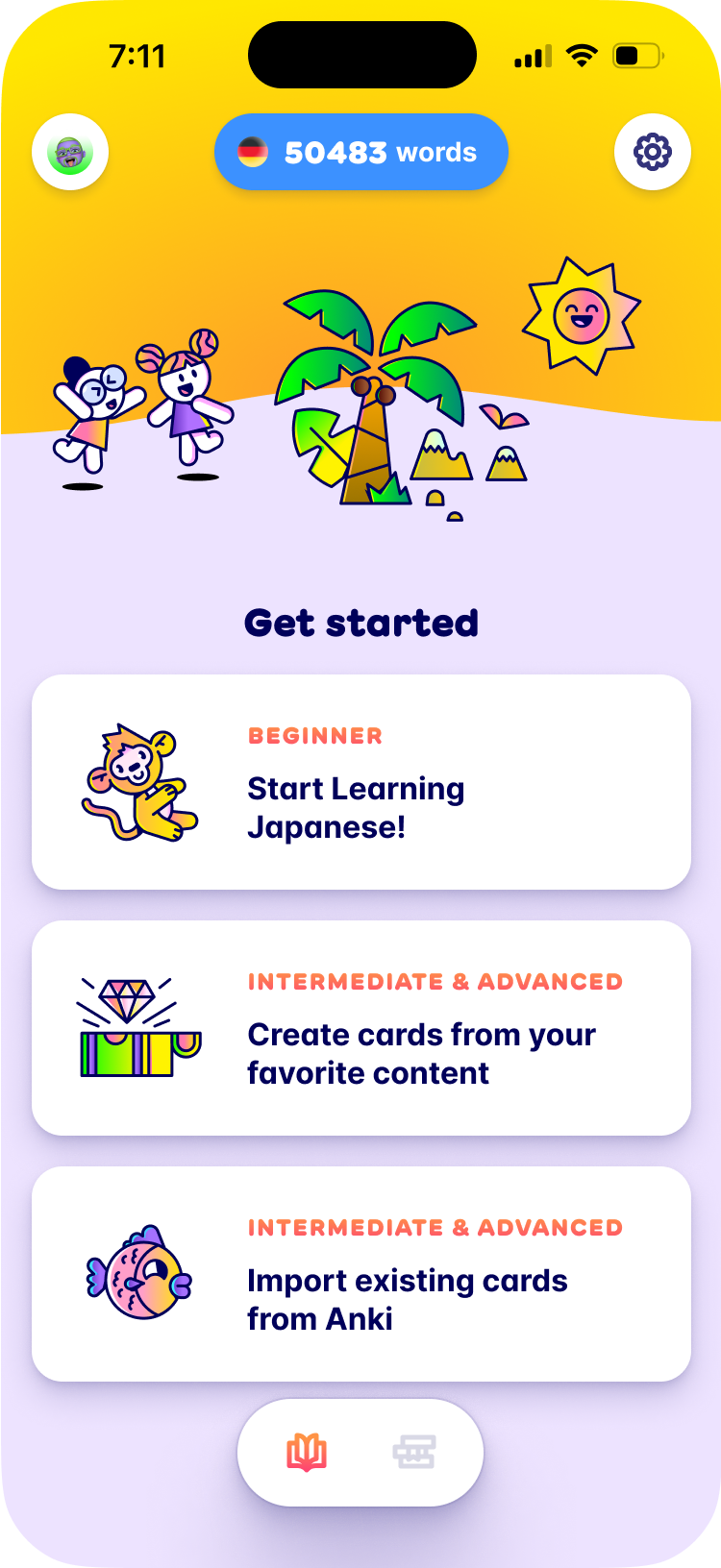Open Create cards from your favorite content
The image size is (721, 1568).
click(x=360, y=1028)
